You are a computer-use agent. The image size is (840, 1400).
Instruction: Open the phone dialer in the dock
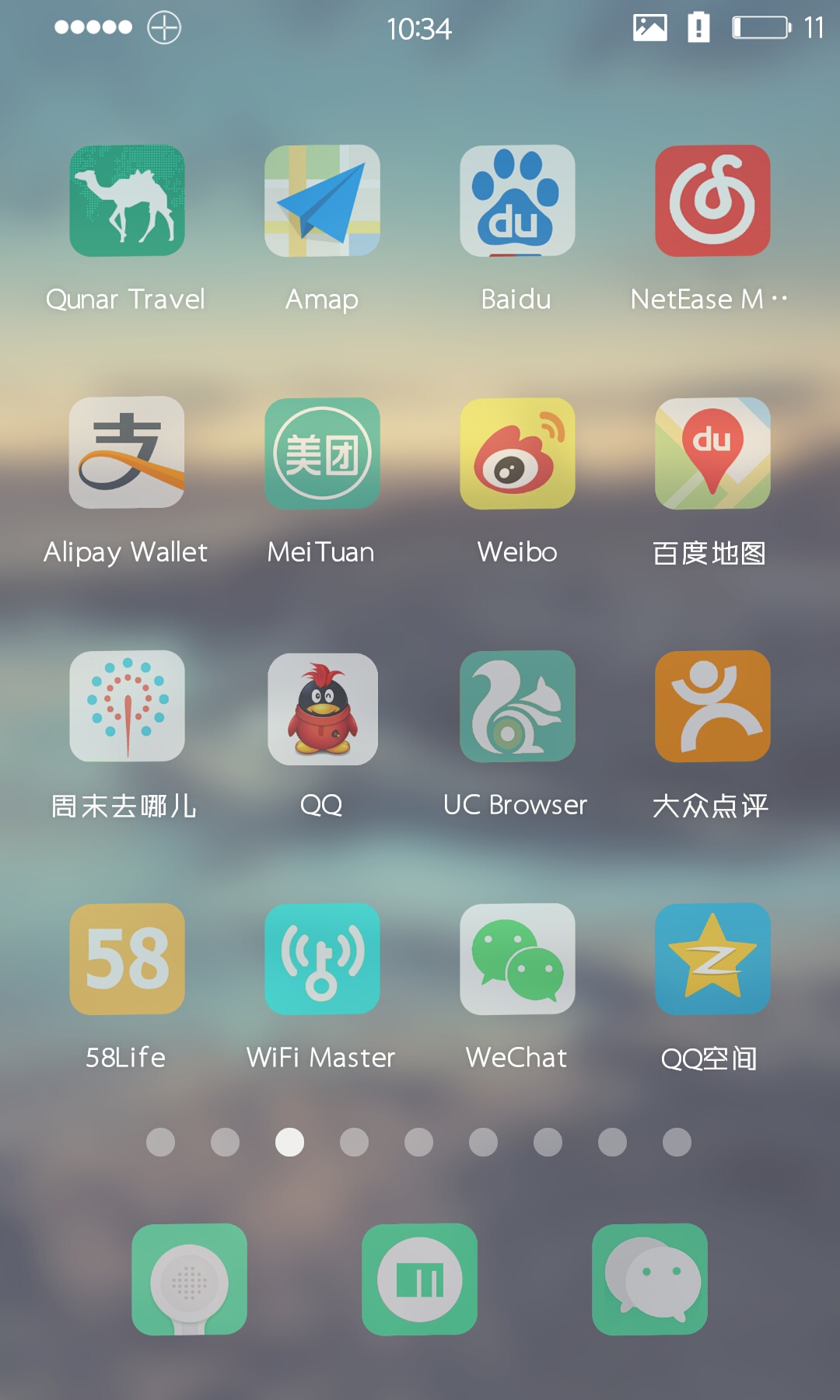189,1279
